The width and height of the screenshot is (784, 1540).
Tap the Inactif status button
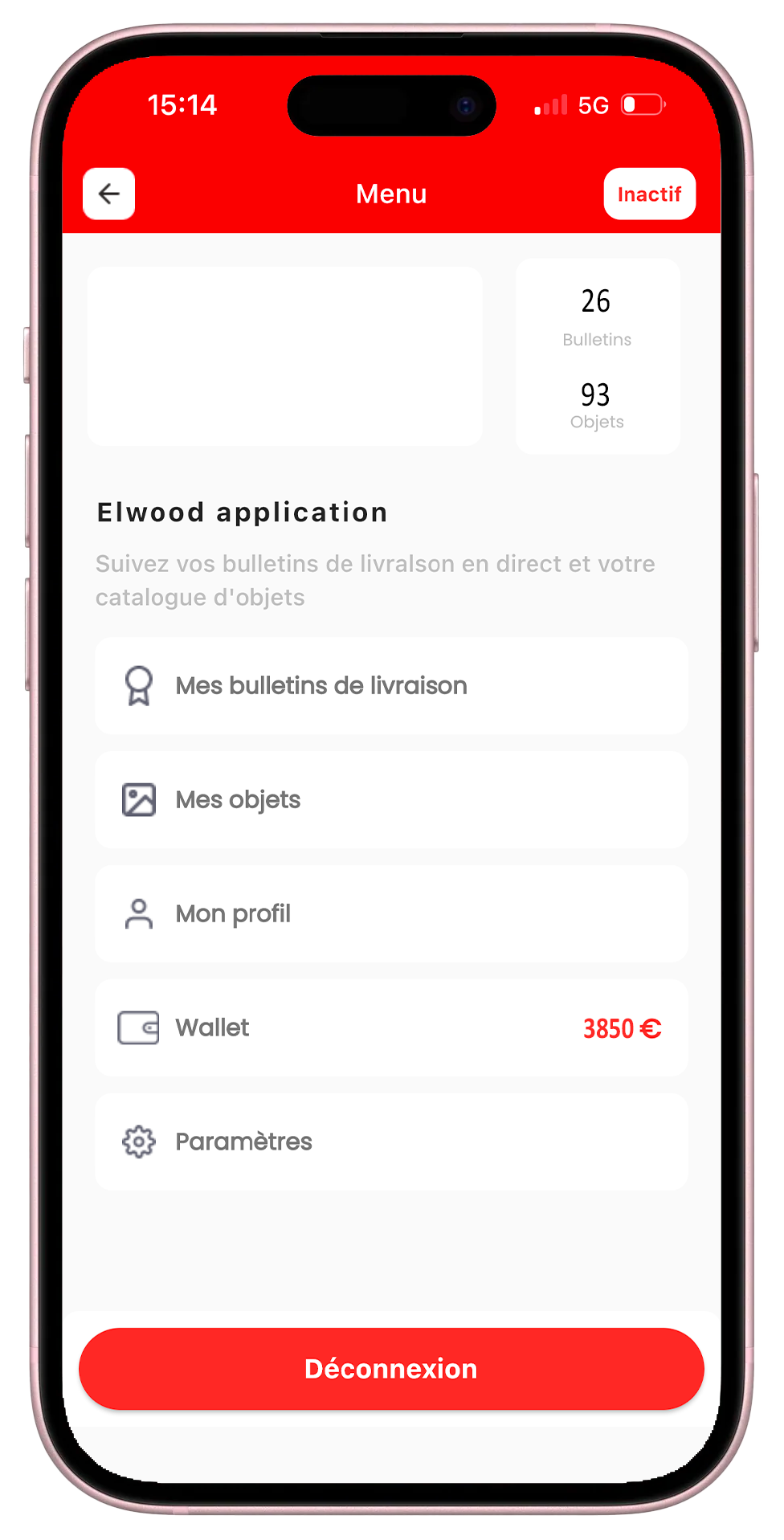click(649, 194)
